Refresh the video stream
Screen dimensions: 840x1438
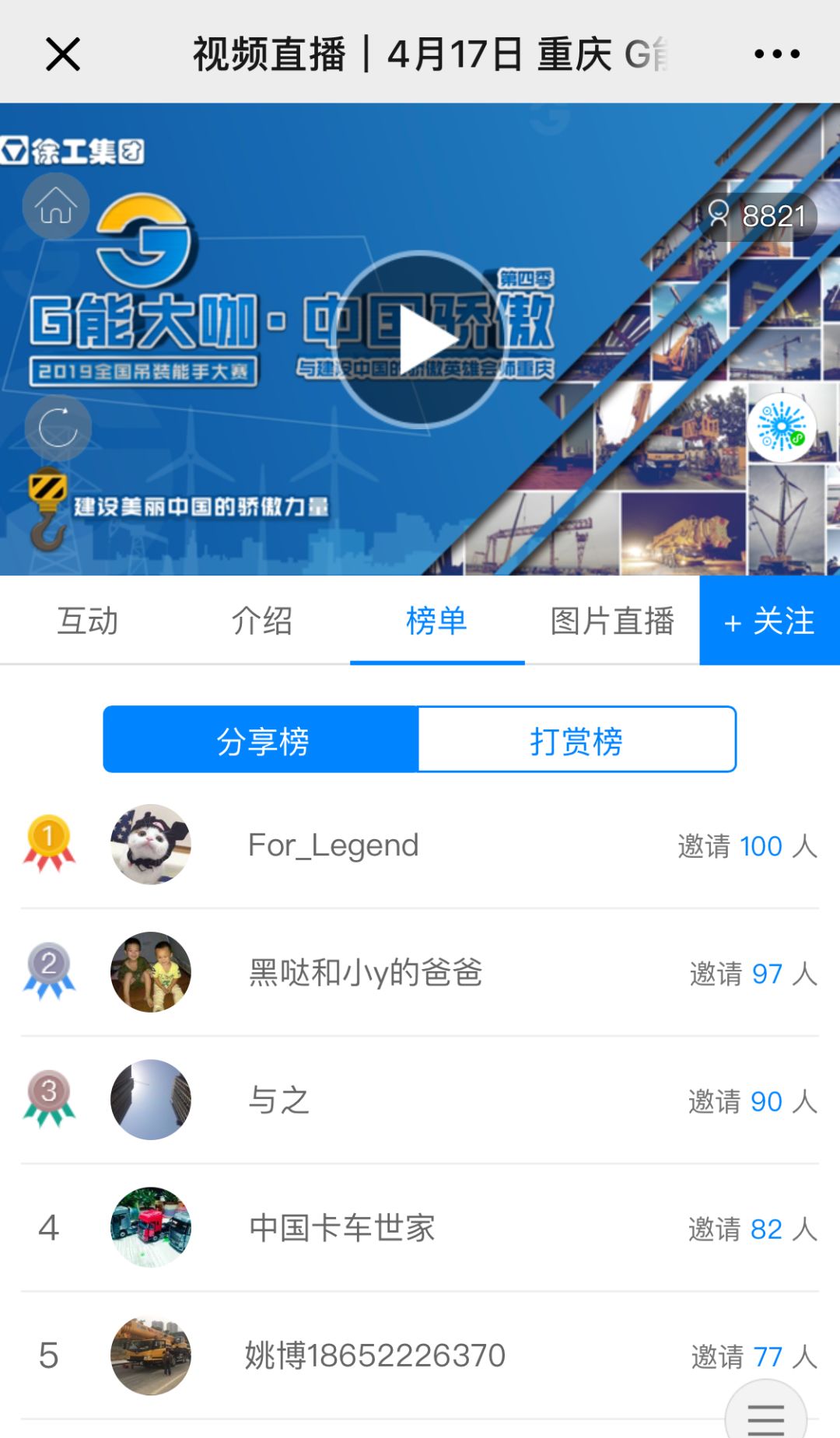58,428
